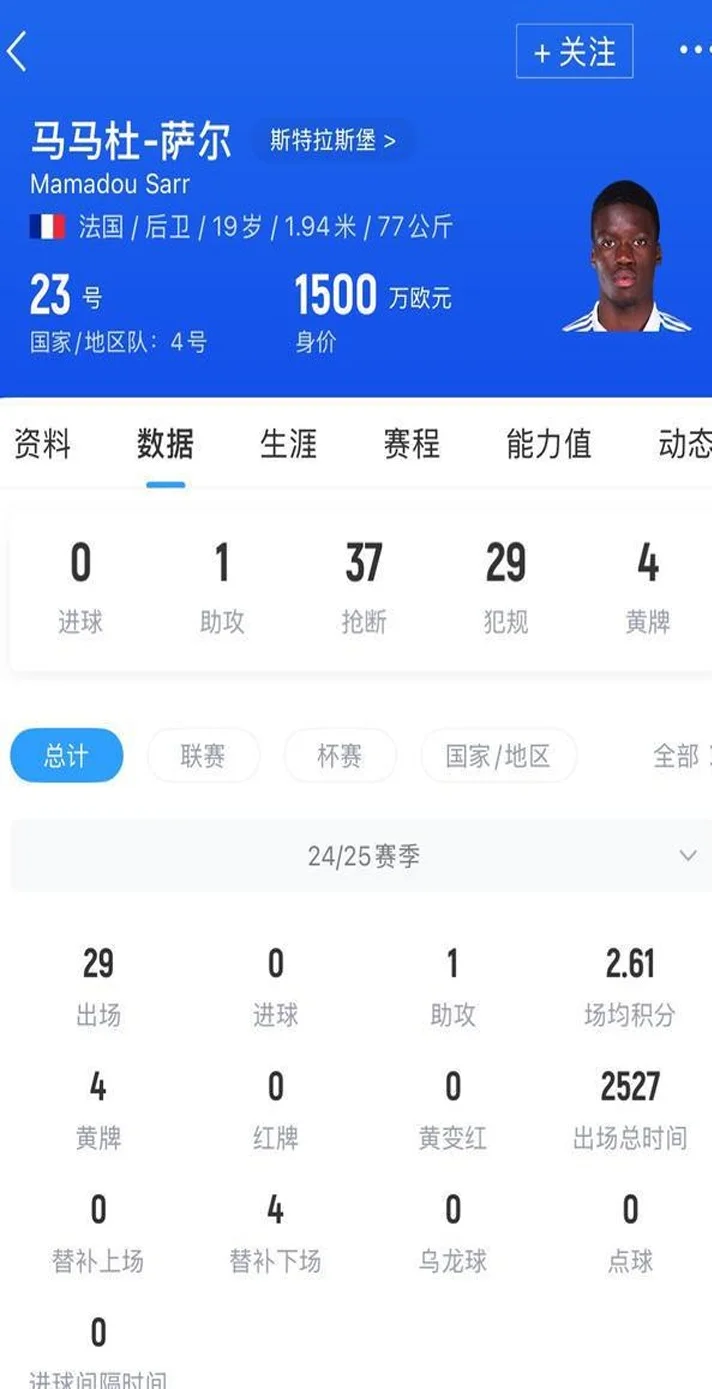This screenshot has height=1389, width=712.
Task: Select the 杯赛 filter chip
Action: pyautogui.click(x=340, y=756)
